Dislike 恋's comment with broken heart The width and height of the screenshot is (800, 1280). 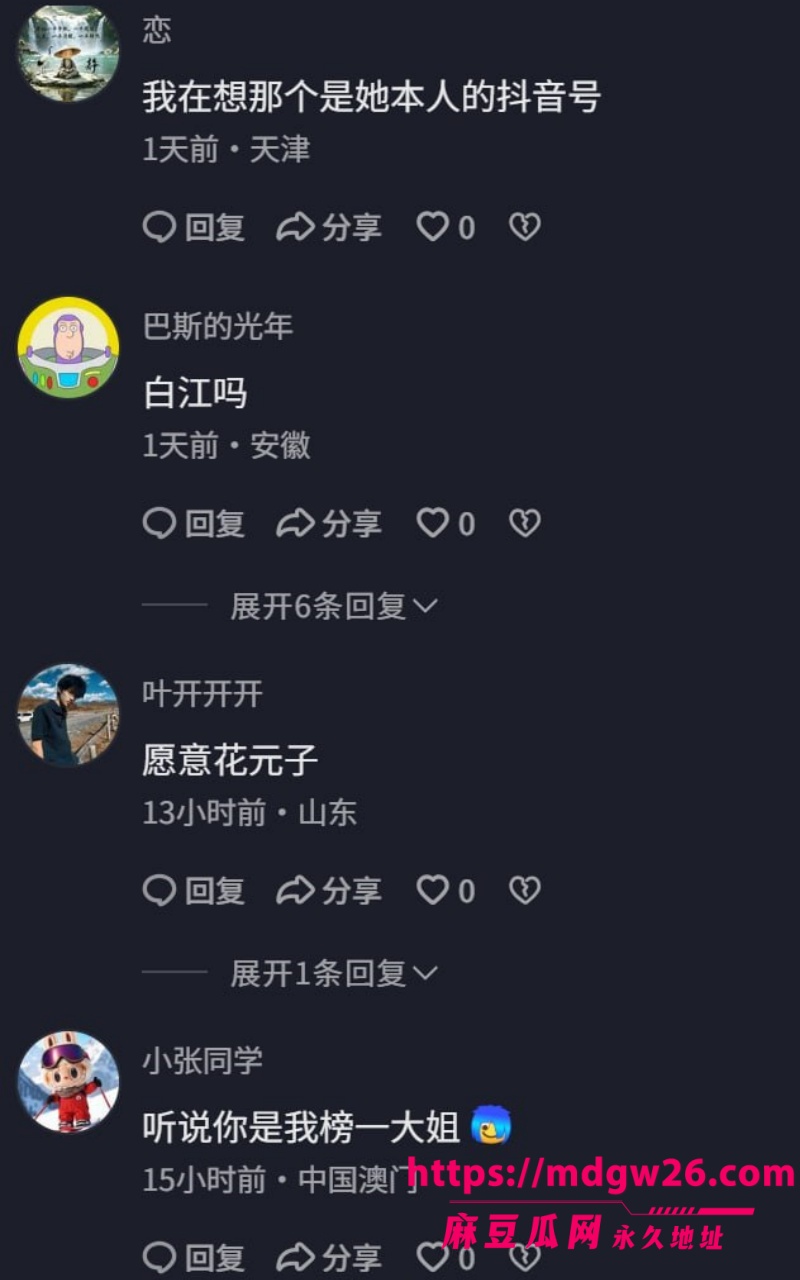(525, 228)
